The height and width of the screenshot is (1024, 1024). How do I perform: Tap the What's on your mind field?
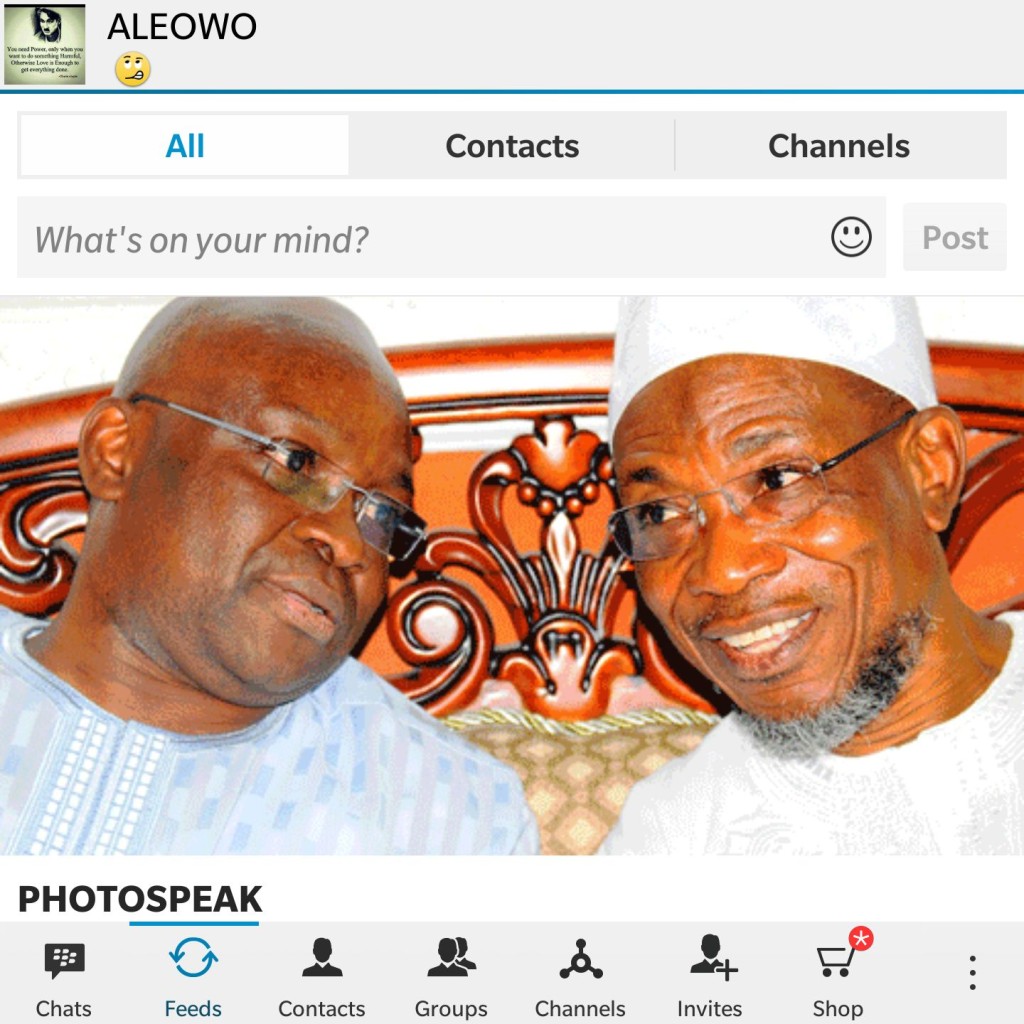[420, 238]
